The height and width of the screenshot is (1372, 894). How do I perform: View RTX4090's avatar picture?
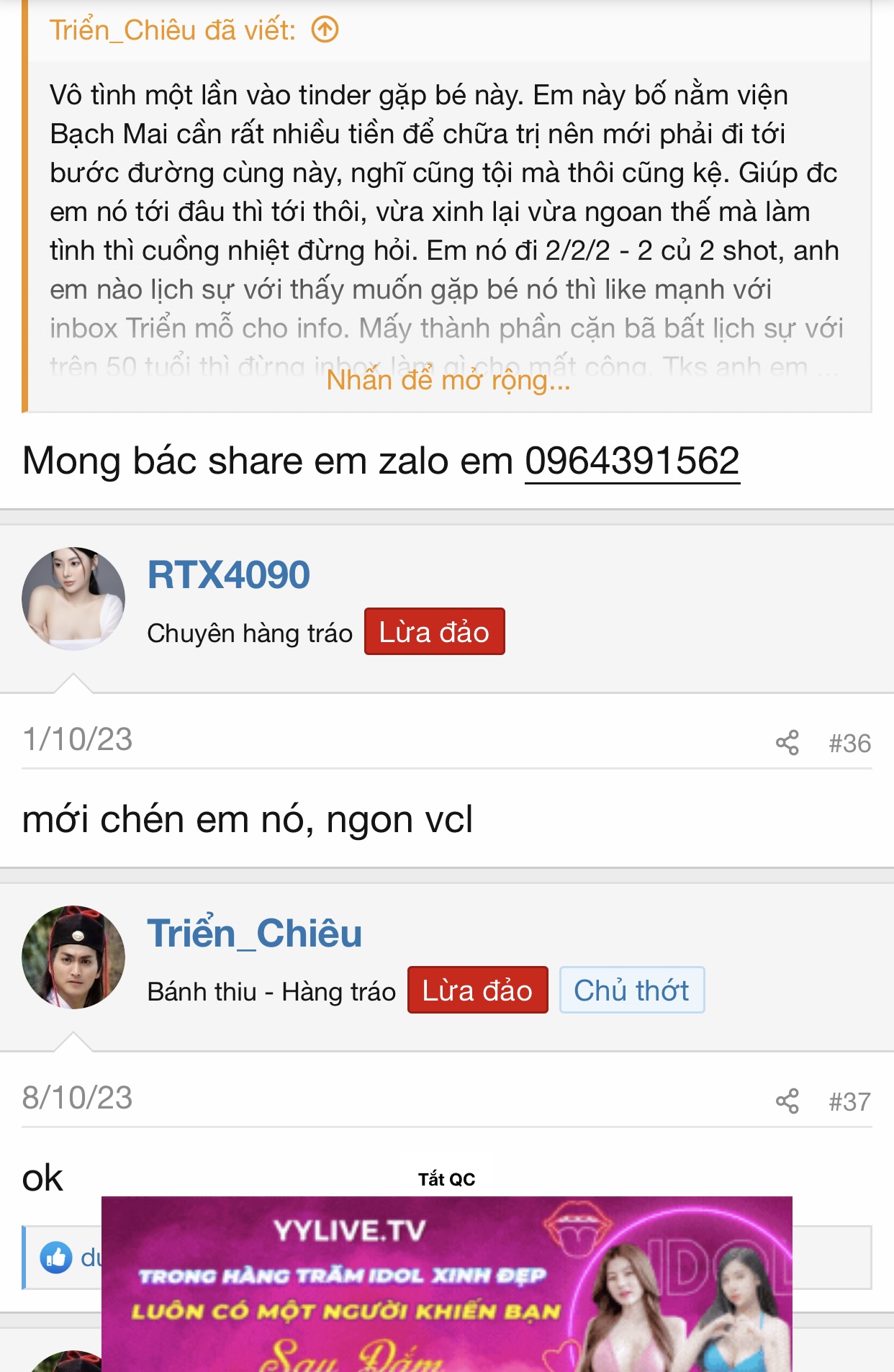click(x=73, y=599)
